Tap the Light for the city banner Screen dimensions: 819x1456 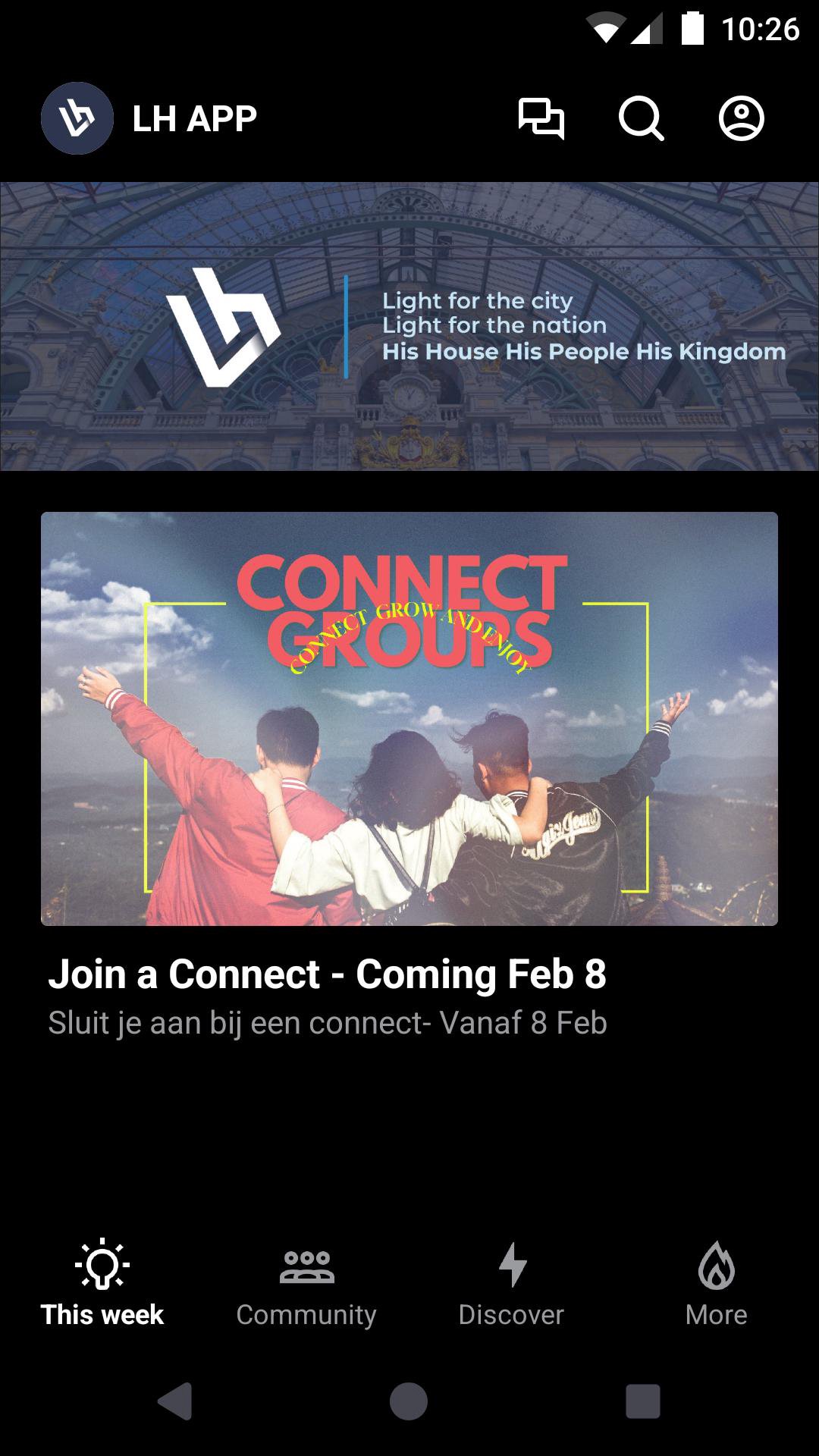click(409, 326)
